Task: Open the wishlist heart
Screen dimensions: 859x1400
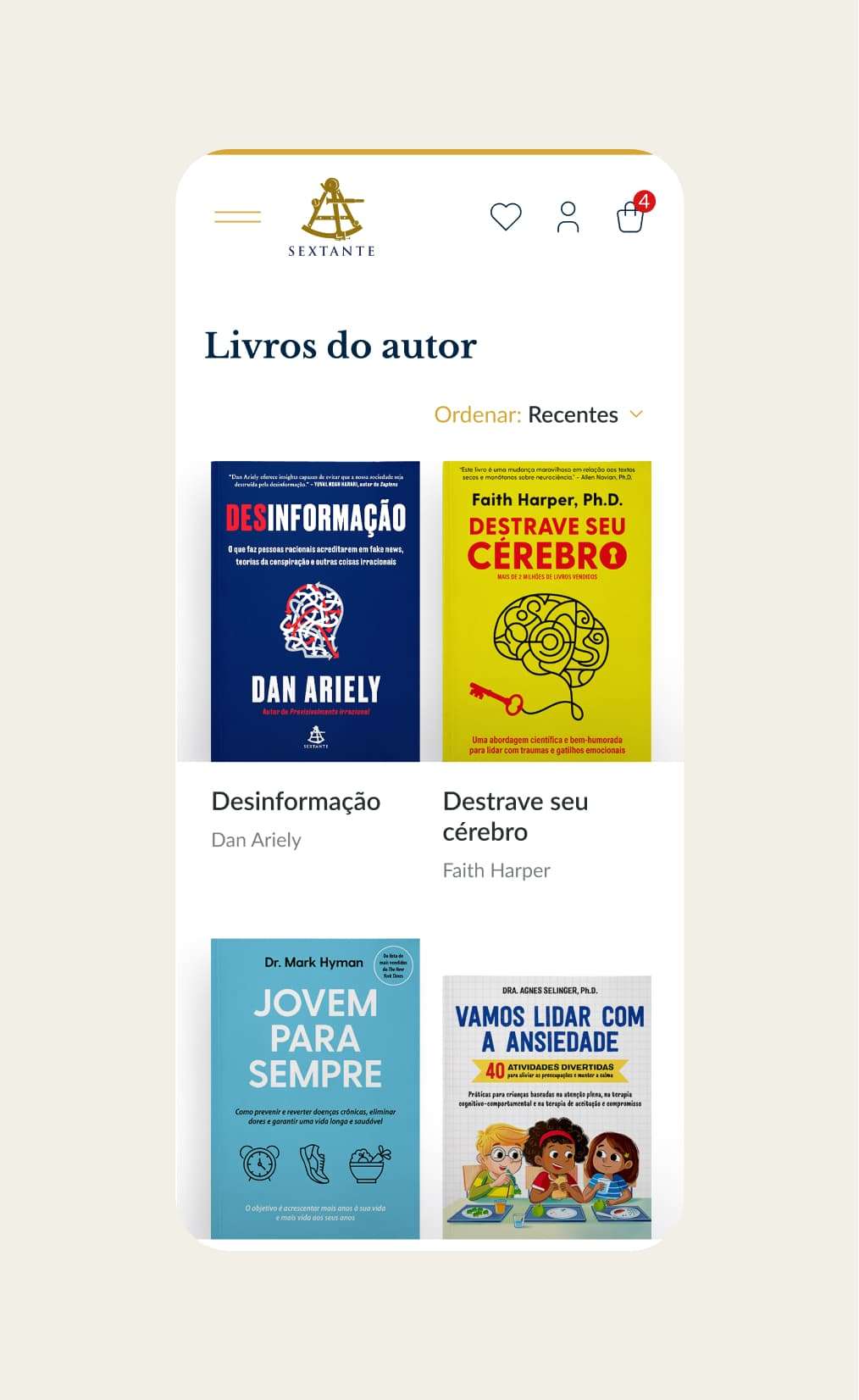Action: (x=506, y=216)
